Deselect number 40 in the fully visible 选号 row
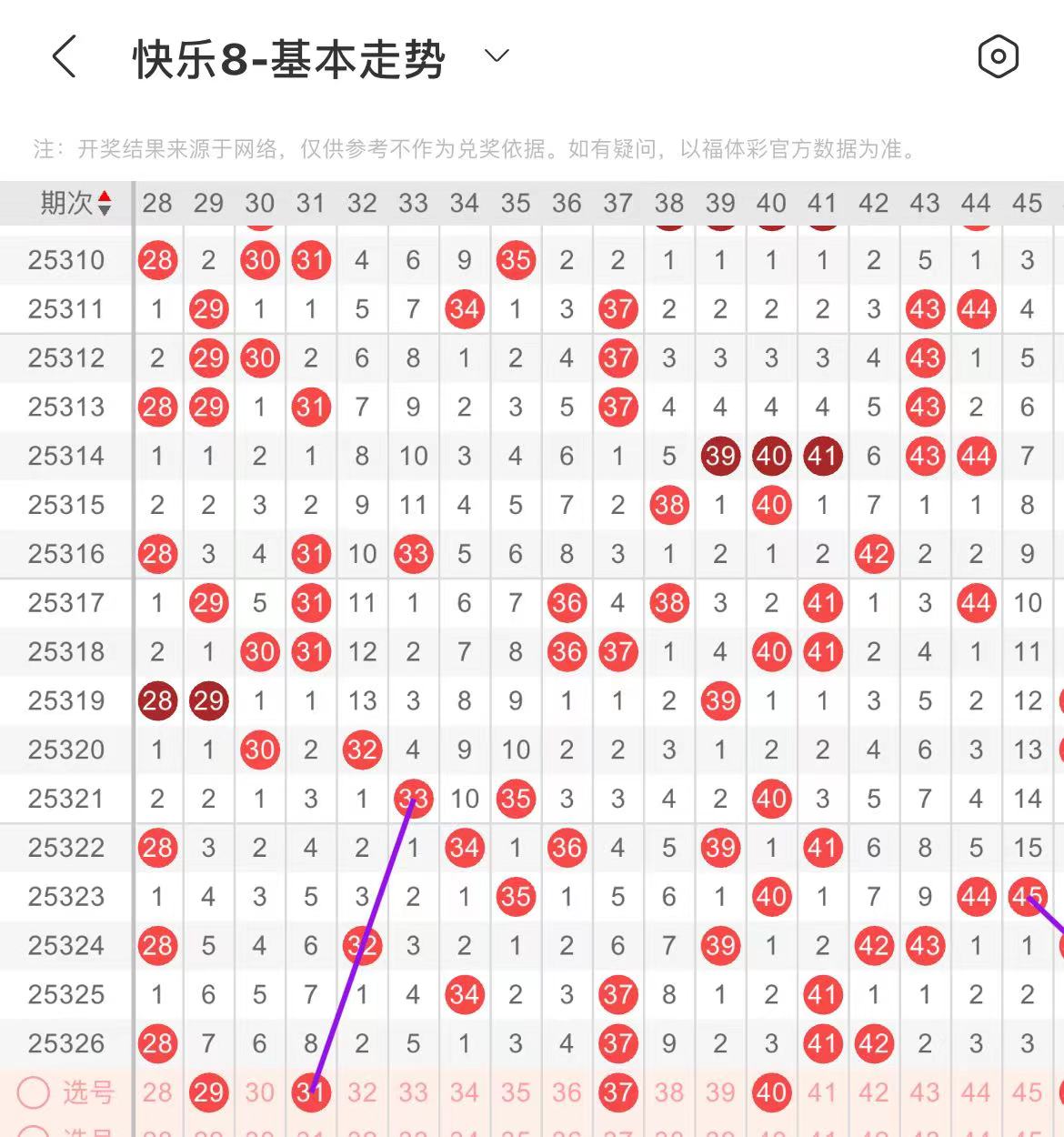 click(771, 1092)
